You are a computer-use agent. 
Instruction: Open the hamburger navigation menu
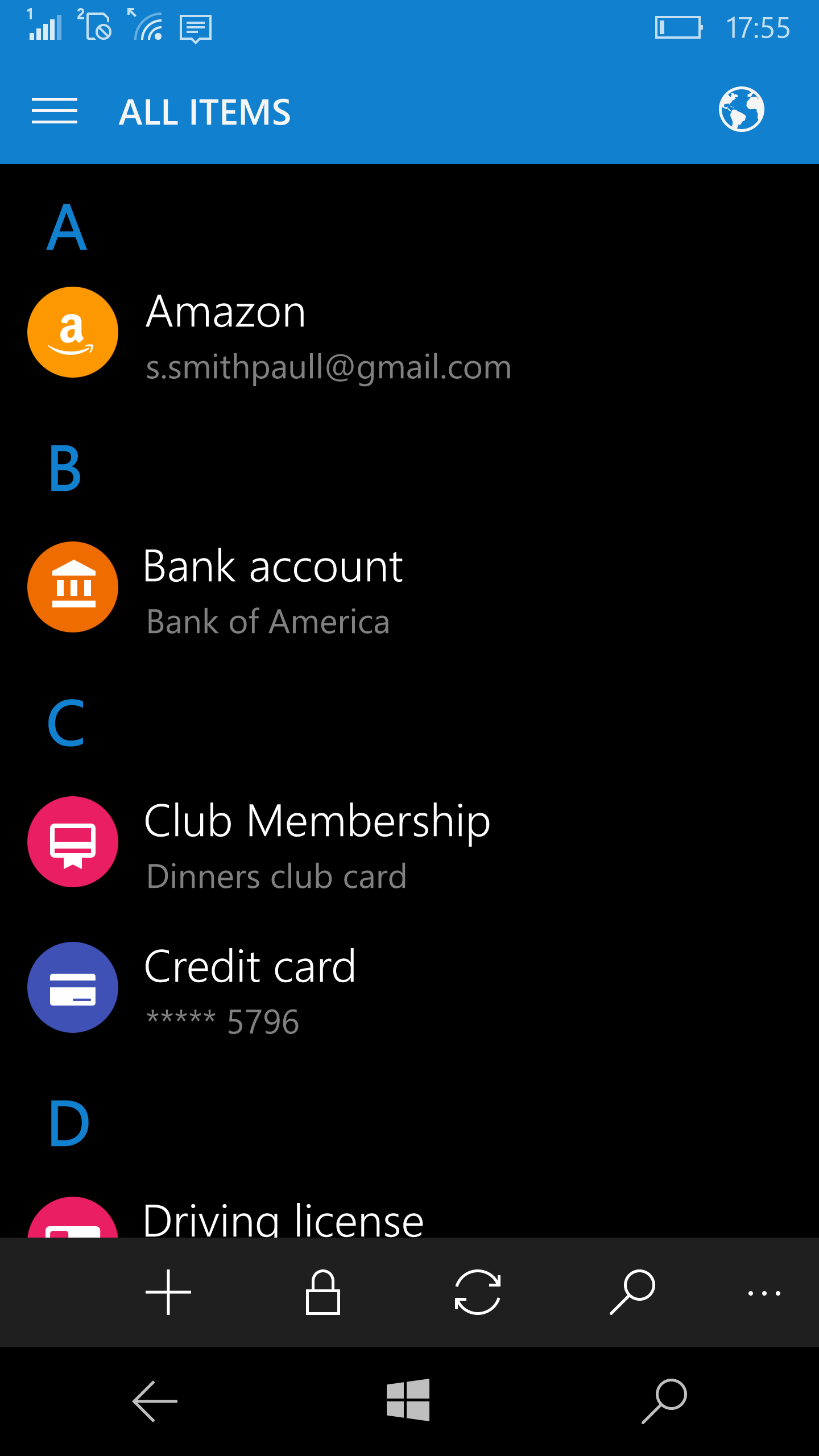pyautogui.click(x=55, y=110)
